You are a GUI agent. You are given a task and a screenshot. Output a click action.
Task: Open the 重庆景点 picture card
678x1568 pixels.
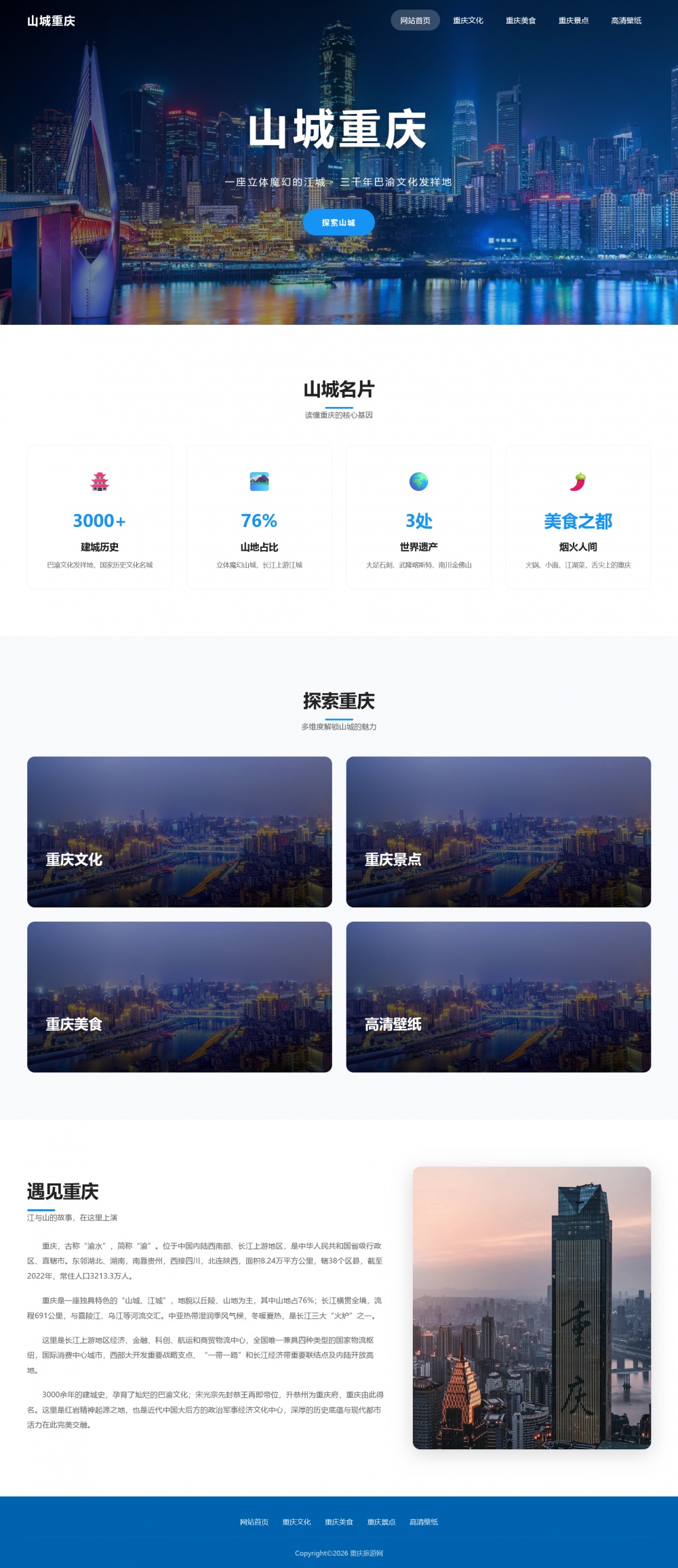(x=498, y=831)
